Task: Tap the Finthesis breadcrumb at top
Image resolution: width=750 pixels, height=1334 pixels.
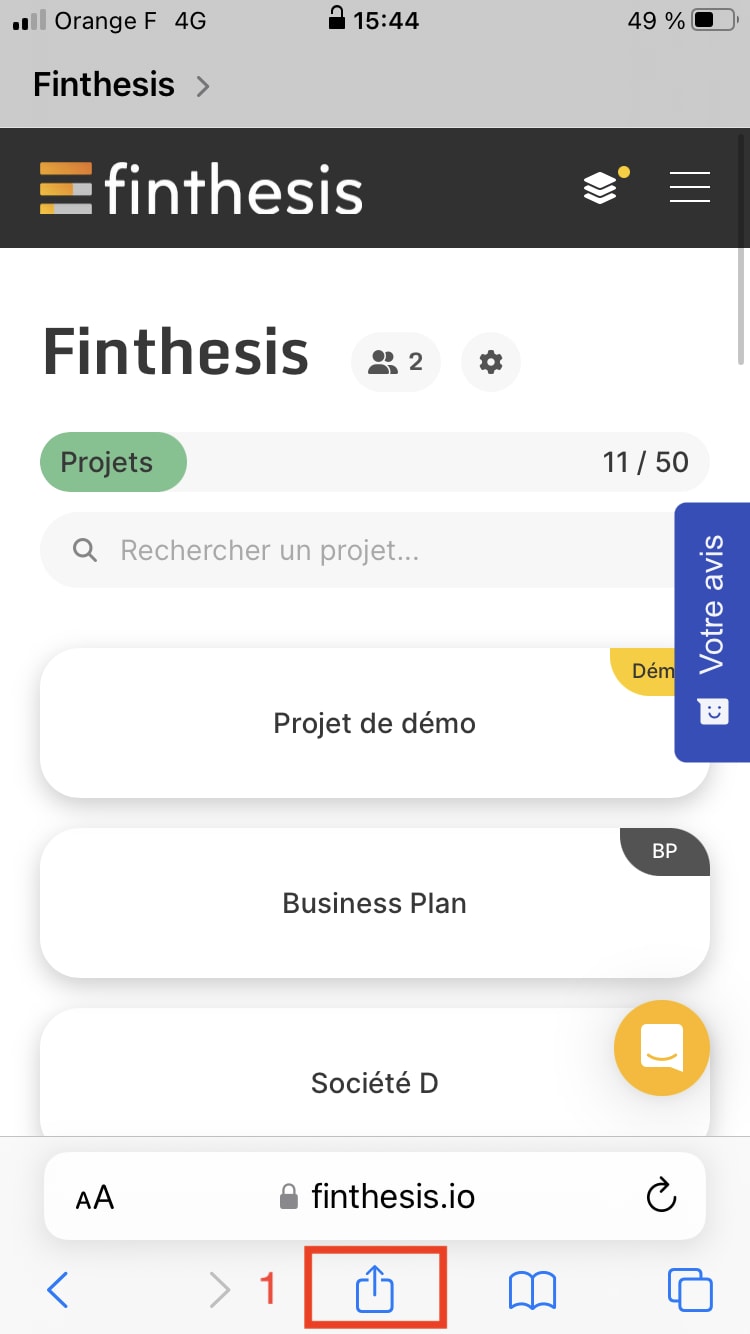Action: (104, 85)
